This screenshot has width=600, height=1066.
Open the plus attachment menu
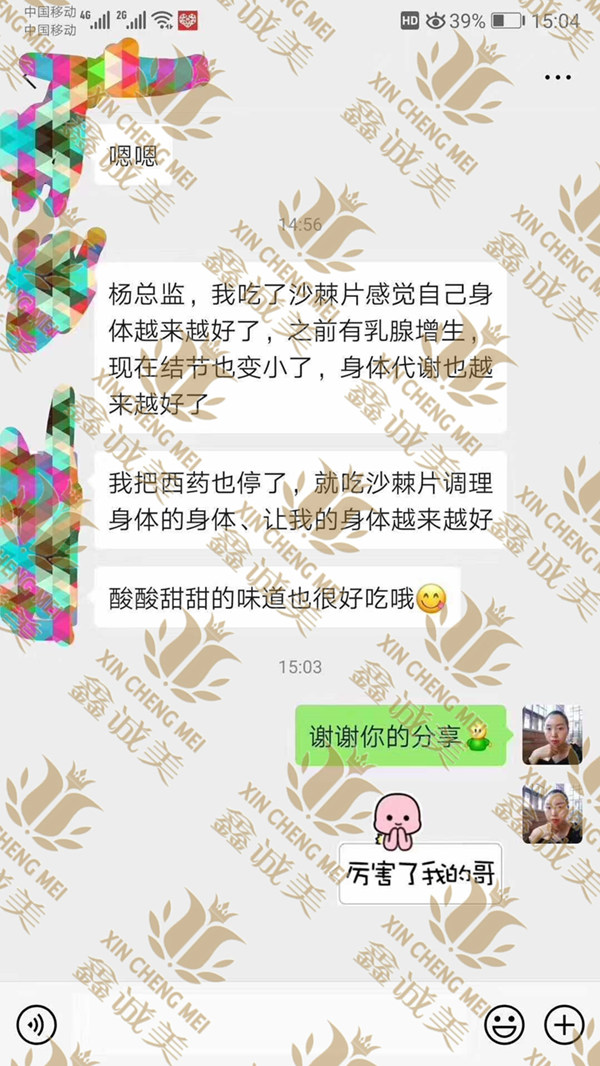(x=563, y=1023)
